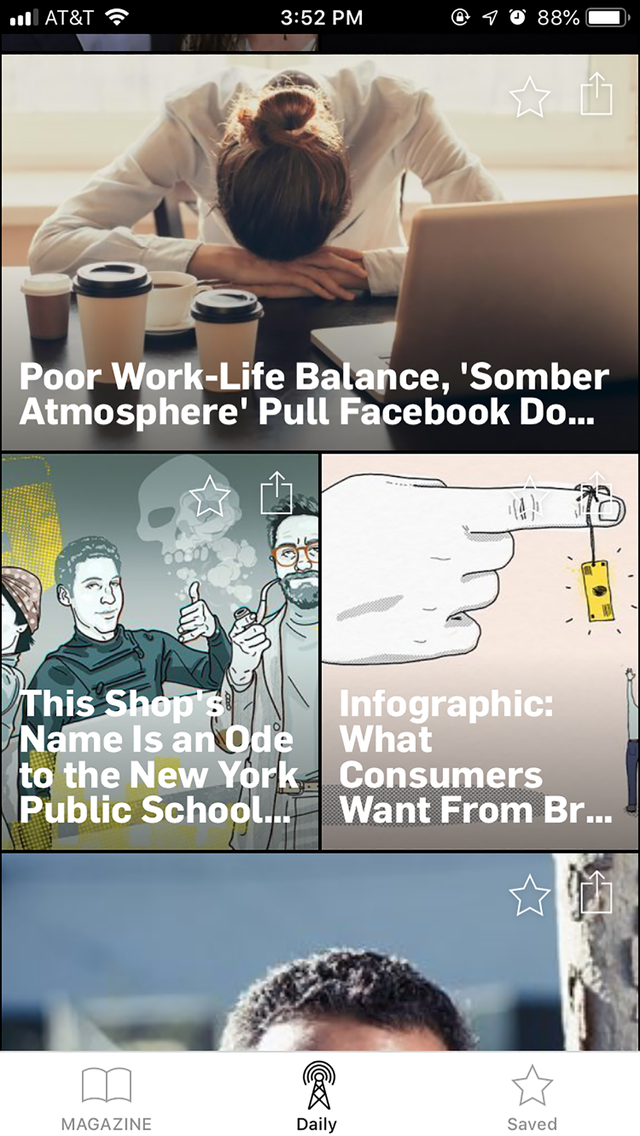Select the Daily tab
640x1136 pixels.
[x=317, y=1096]
